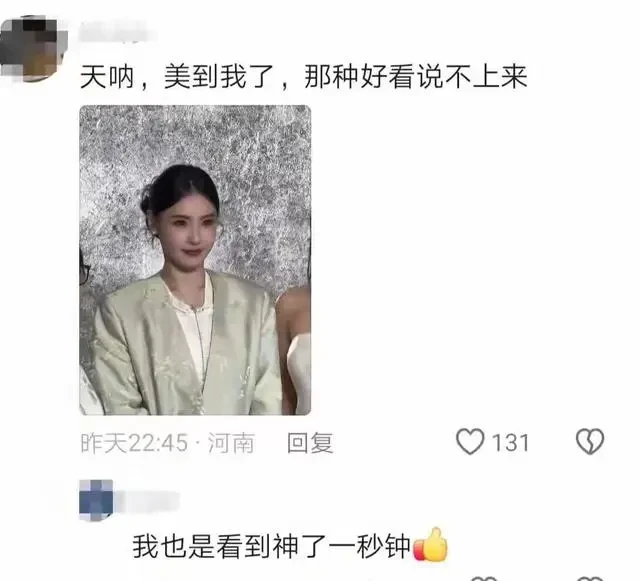Dislike the comment with the broken-heart icon
This screenshot has width=640, height=581.
(x=591, y=442)
